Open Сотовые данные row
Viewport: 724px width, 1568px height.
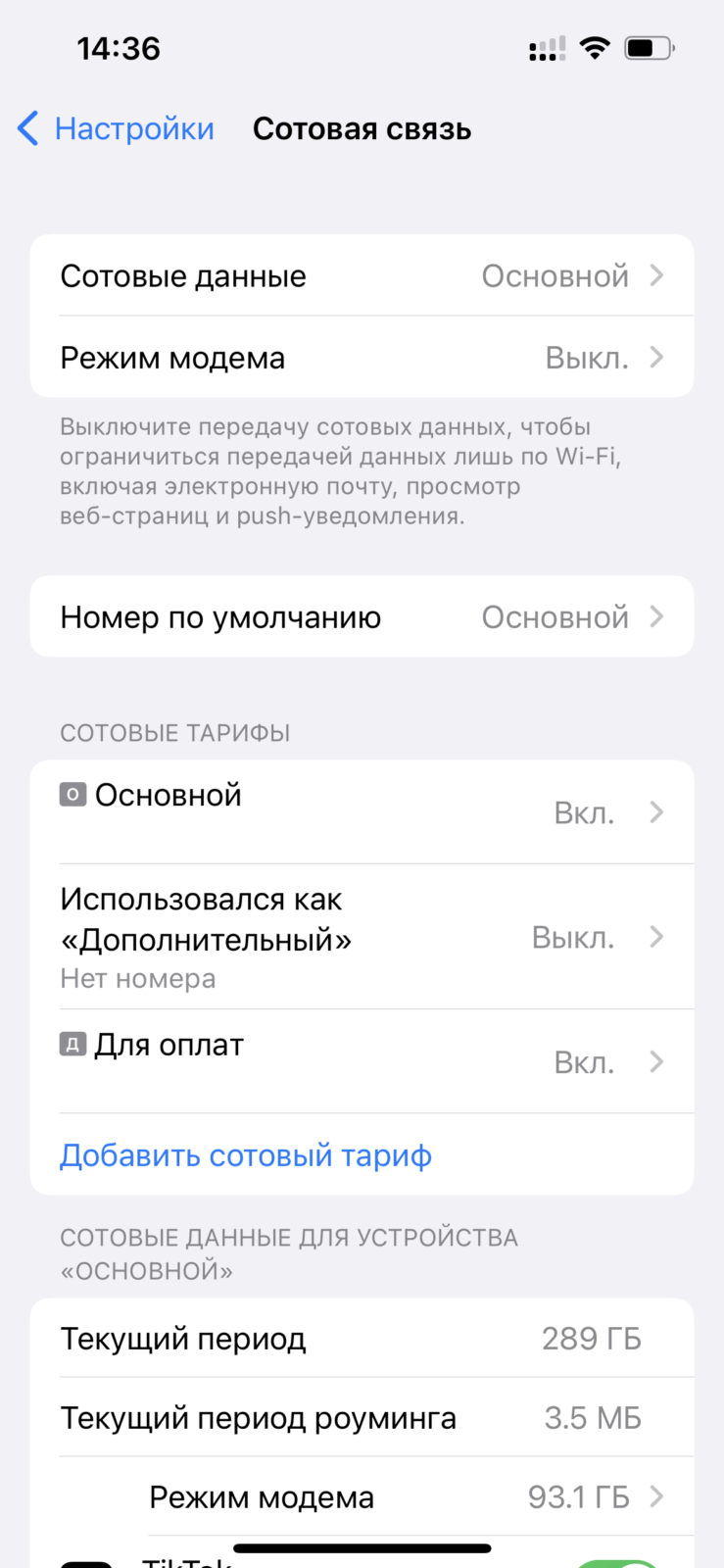tap(362, 275)
